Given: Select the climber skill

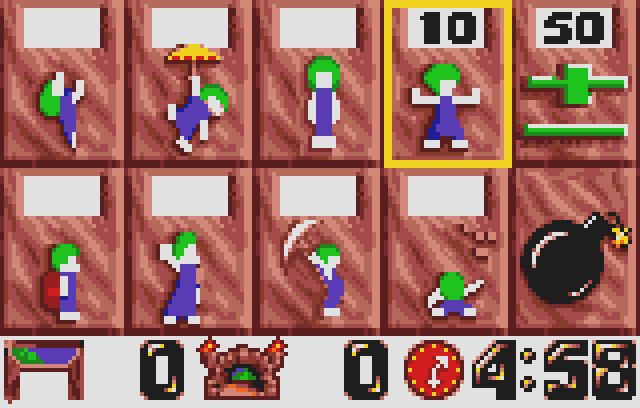Looking at the screenshot, I should 64,82.
